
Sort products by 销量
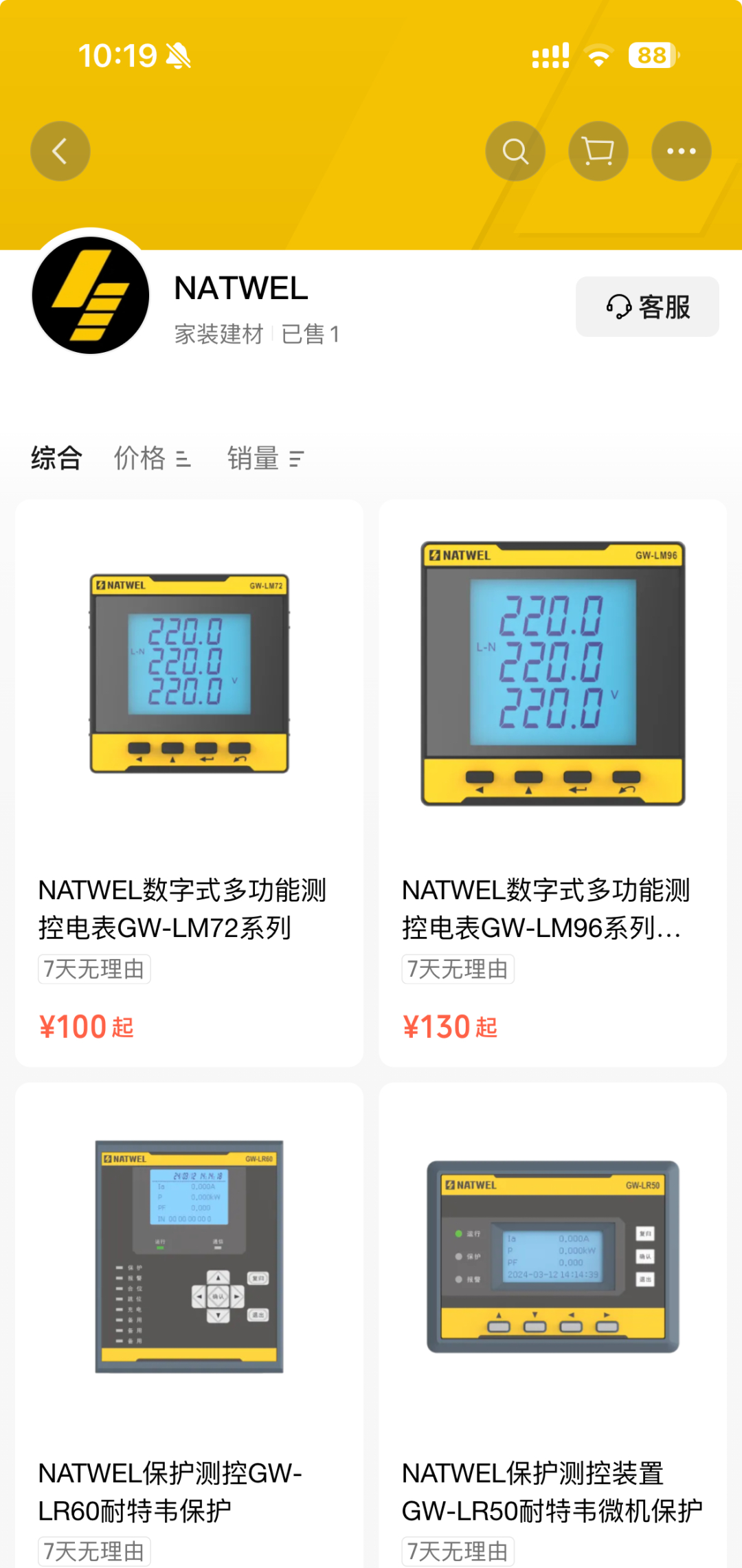click(x=265, y=458)
